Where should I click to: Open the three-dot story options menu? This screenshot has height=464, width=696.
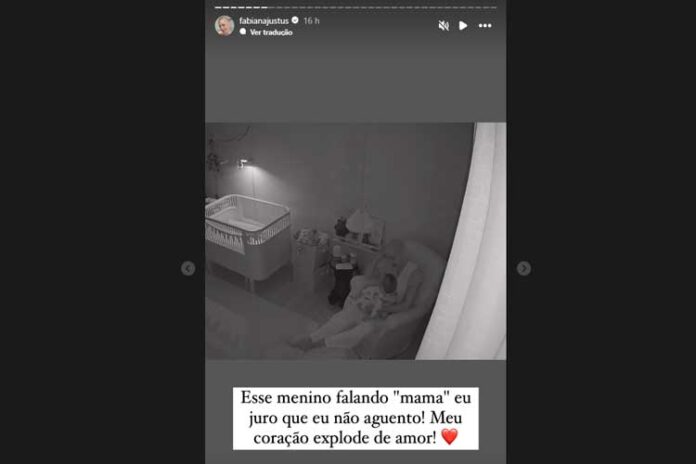(485, 25)
